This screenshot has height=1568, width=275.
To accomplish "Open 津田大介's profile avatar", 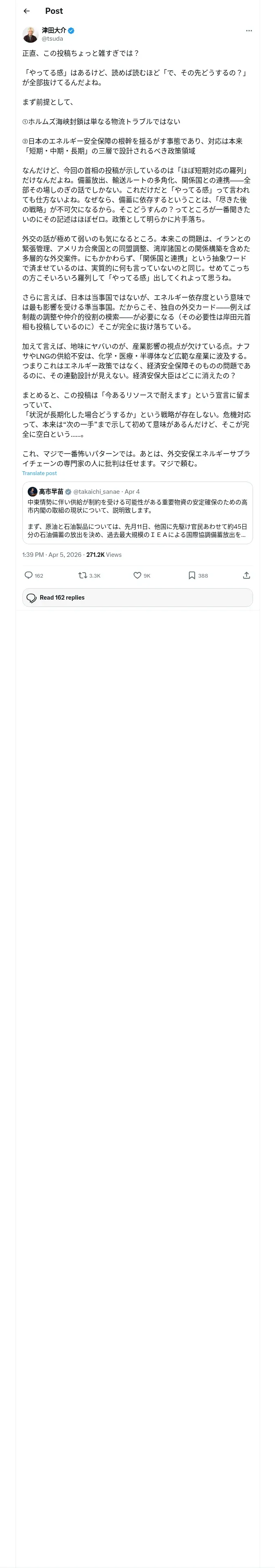I will tap(30, 35).
